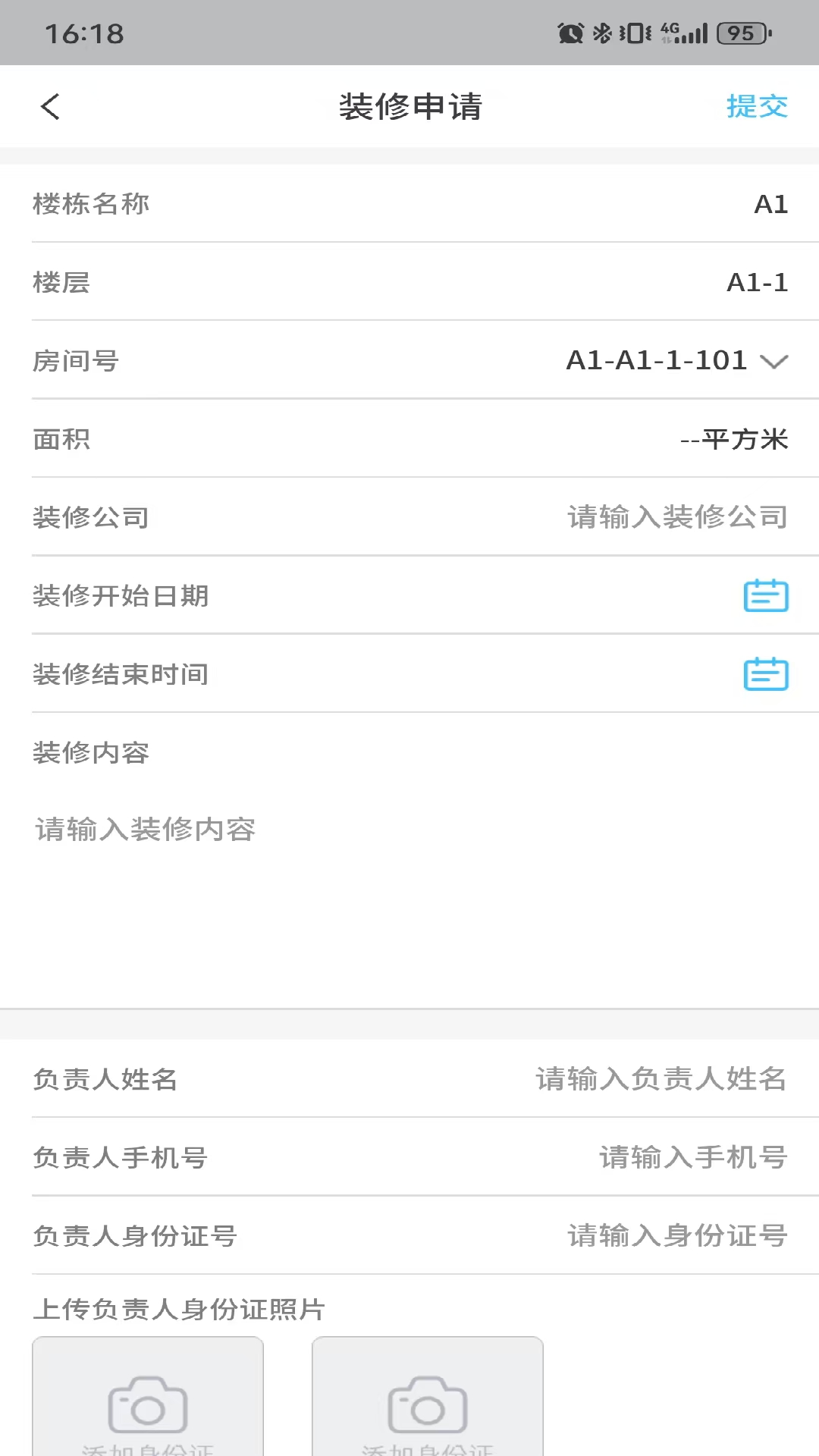
Task: Select the 负责人手机号 input field
Action: click(x=692, y=1158)
